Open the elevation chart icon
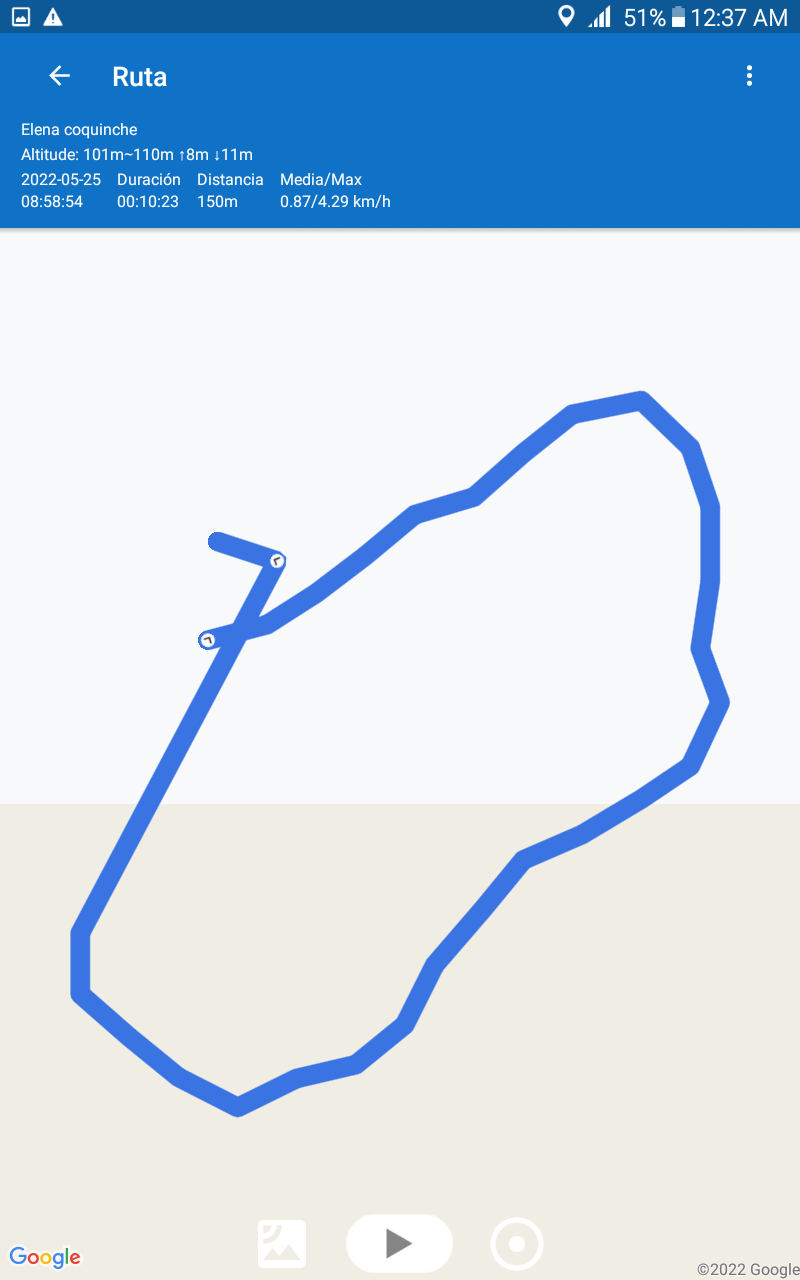Image resolution: width=800 pixels, height=1280 pixels. click(282, 1244)
